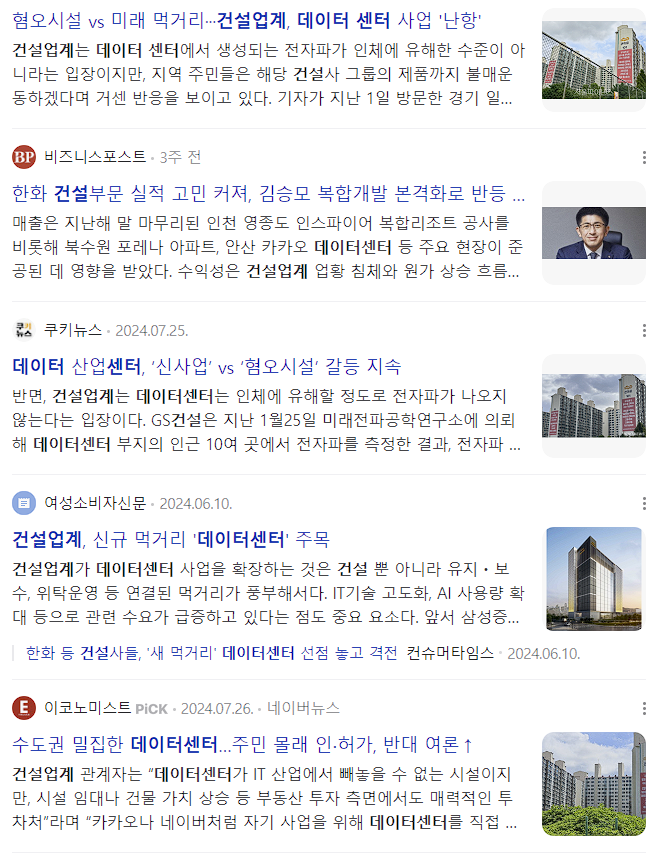The width and height of the screenshot is (658, 865).
Task: Open related article '한화 등 건설사들, 새 먹거리'
Action: tap(212, 654)
